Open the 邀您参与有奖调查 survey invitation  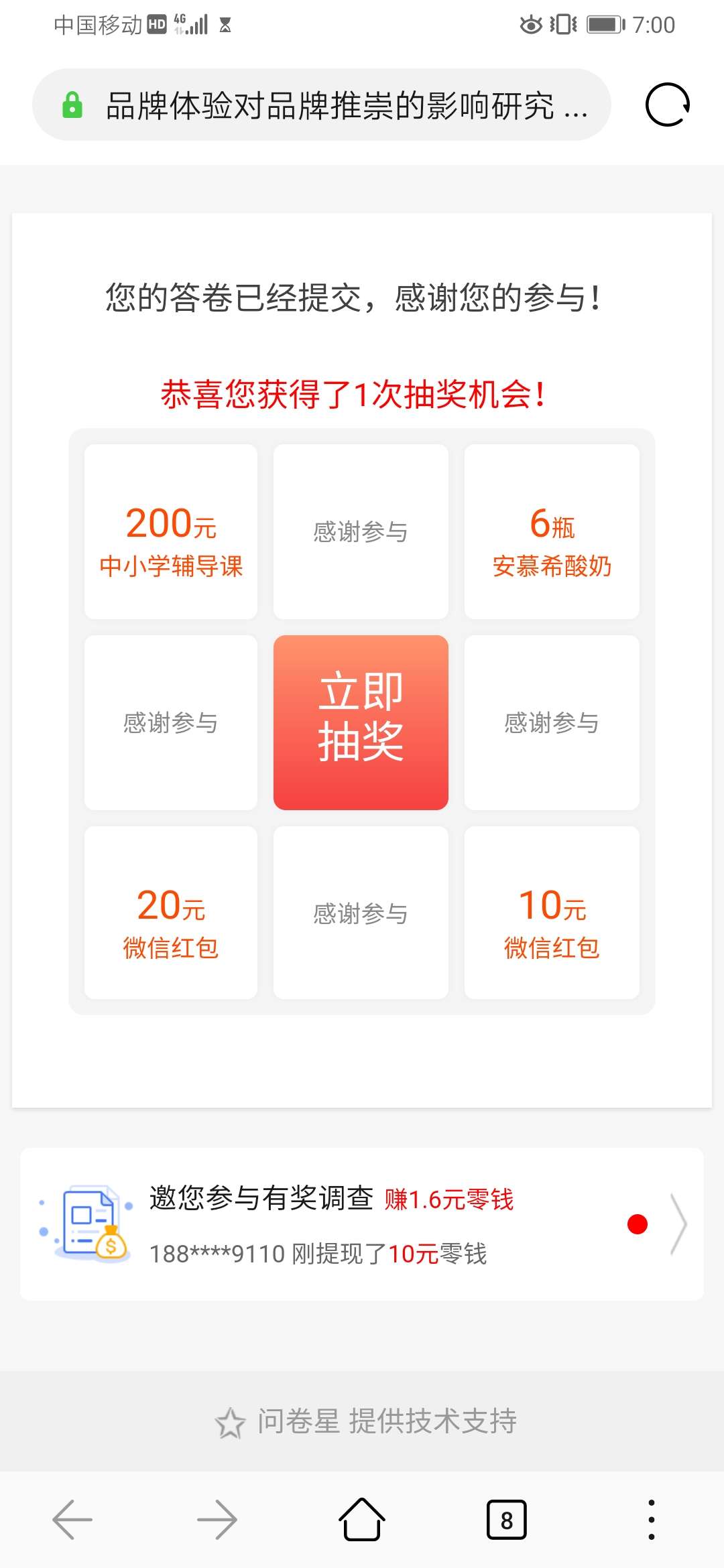362,1224
